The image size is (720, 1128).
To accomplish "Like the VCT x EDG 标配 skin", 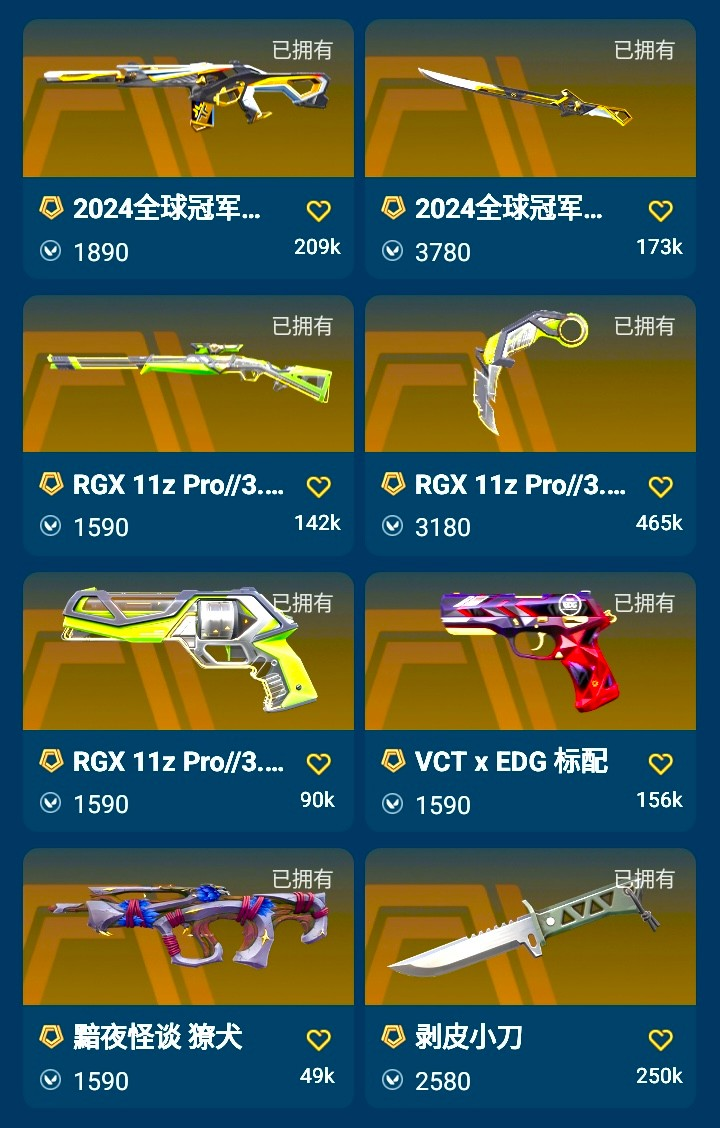I will click(x=660, y=763).
